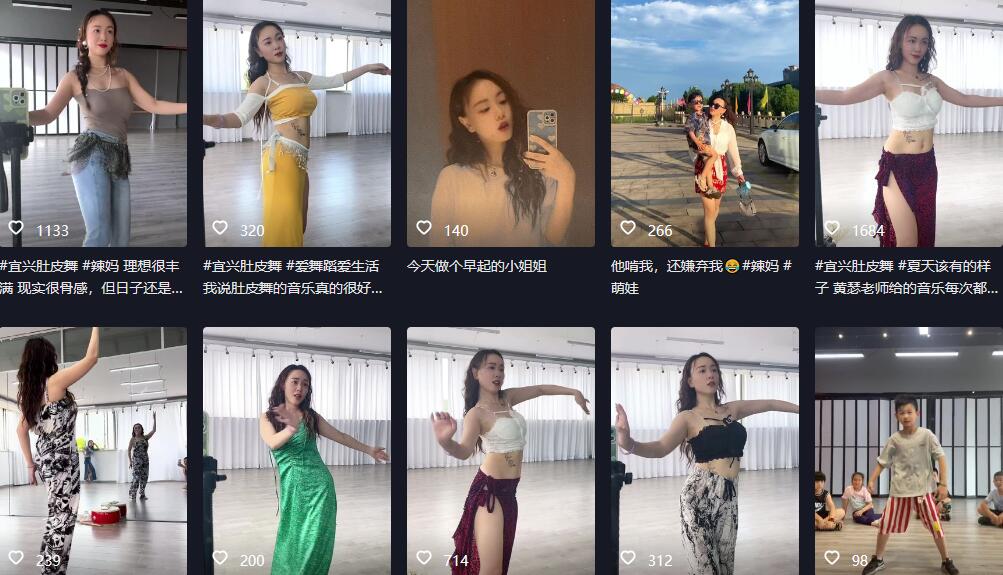Play the kid dancing video with 98 likes

click(908, 450)
